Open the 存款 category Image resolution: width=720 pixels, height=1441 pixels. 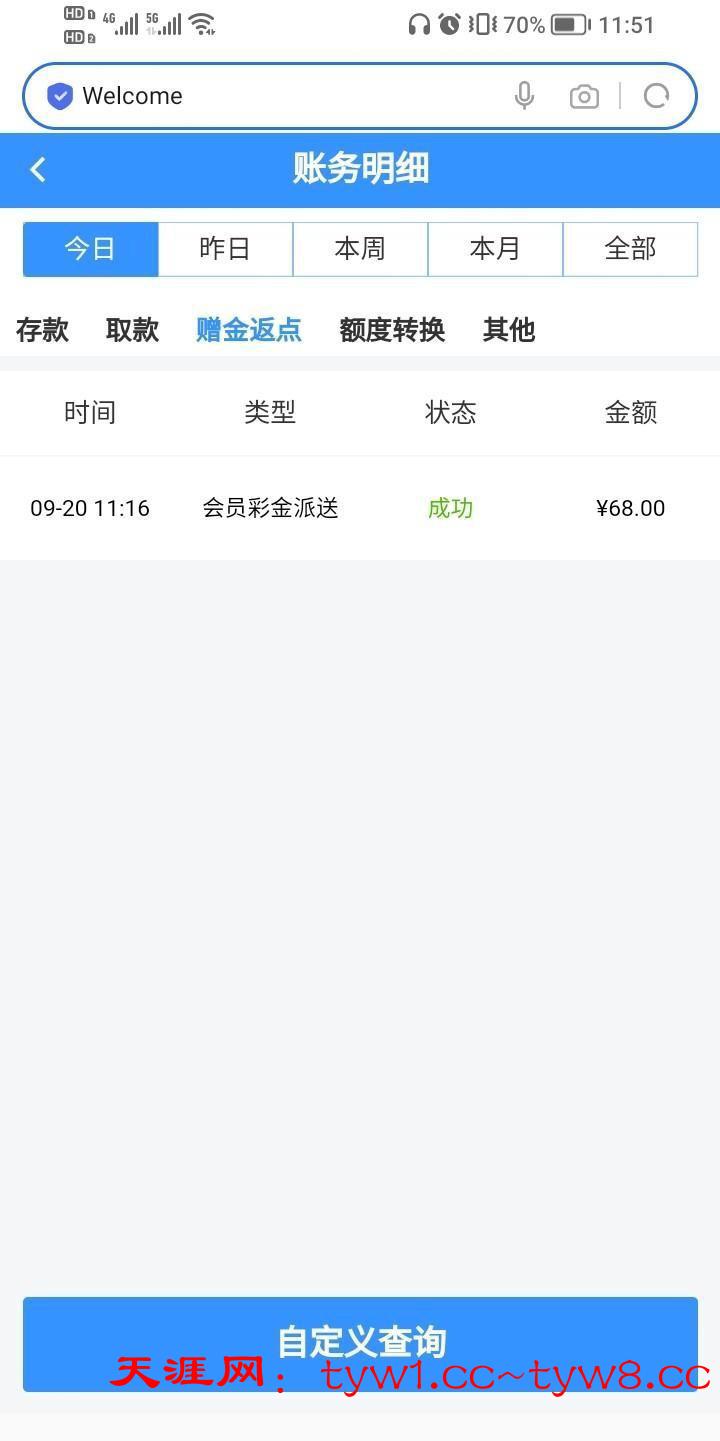(43, 330)
